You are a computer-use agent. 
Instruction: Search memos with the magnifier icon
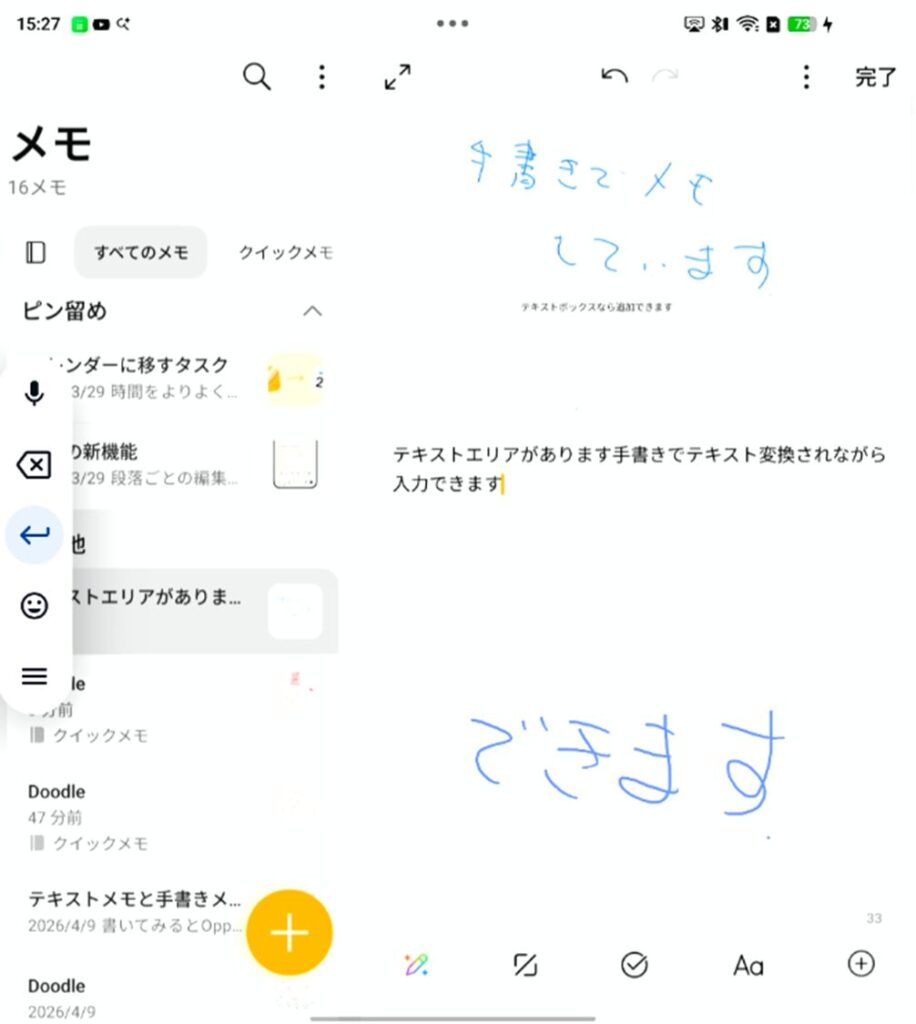click(x=257, y=77)
